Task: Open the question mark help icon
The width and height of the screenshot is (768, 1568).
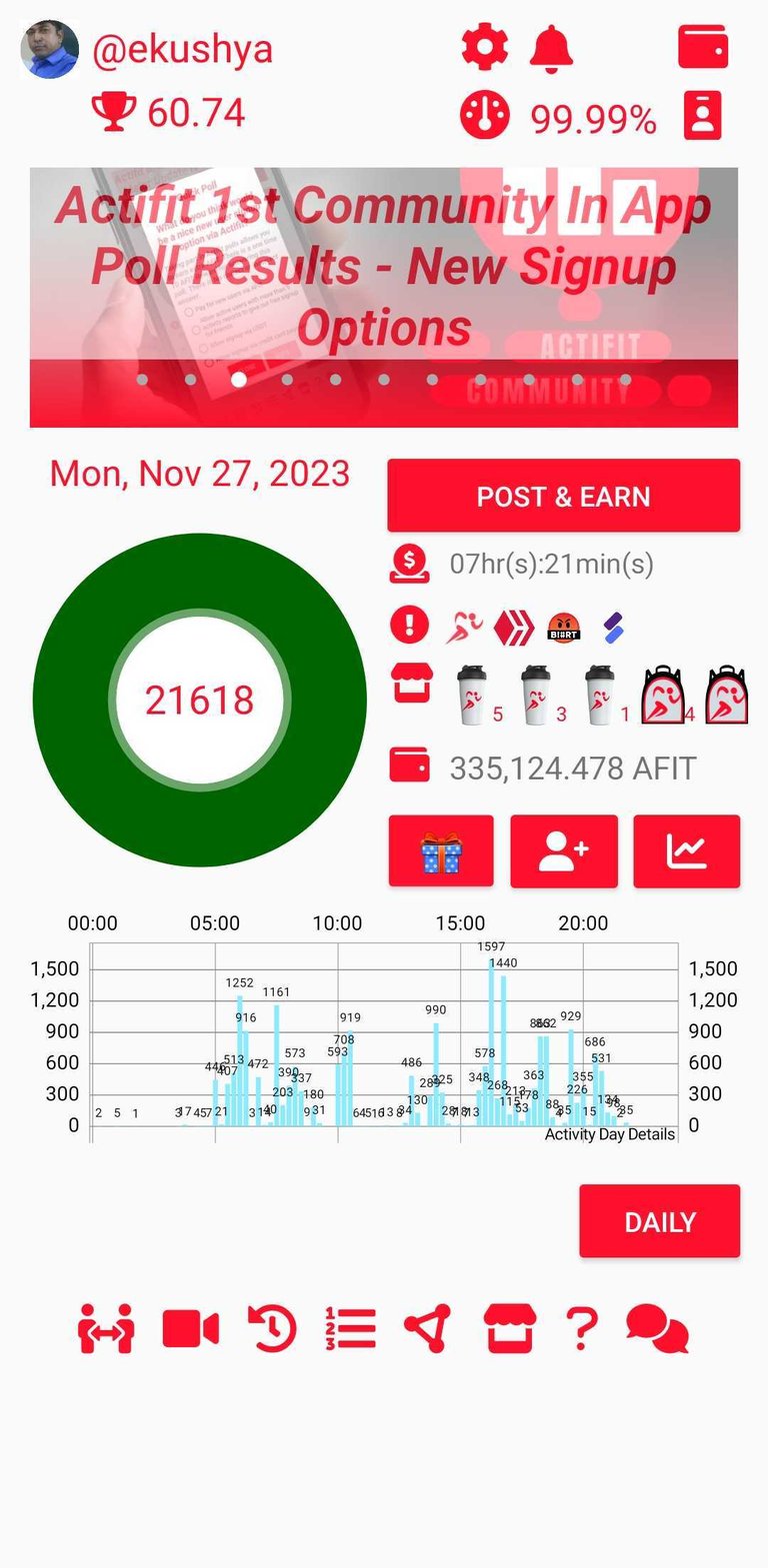Action: pyautogui.click(x=581, y=1330)
